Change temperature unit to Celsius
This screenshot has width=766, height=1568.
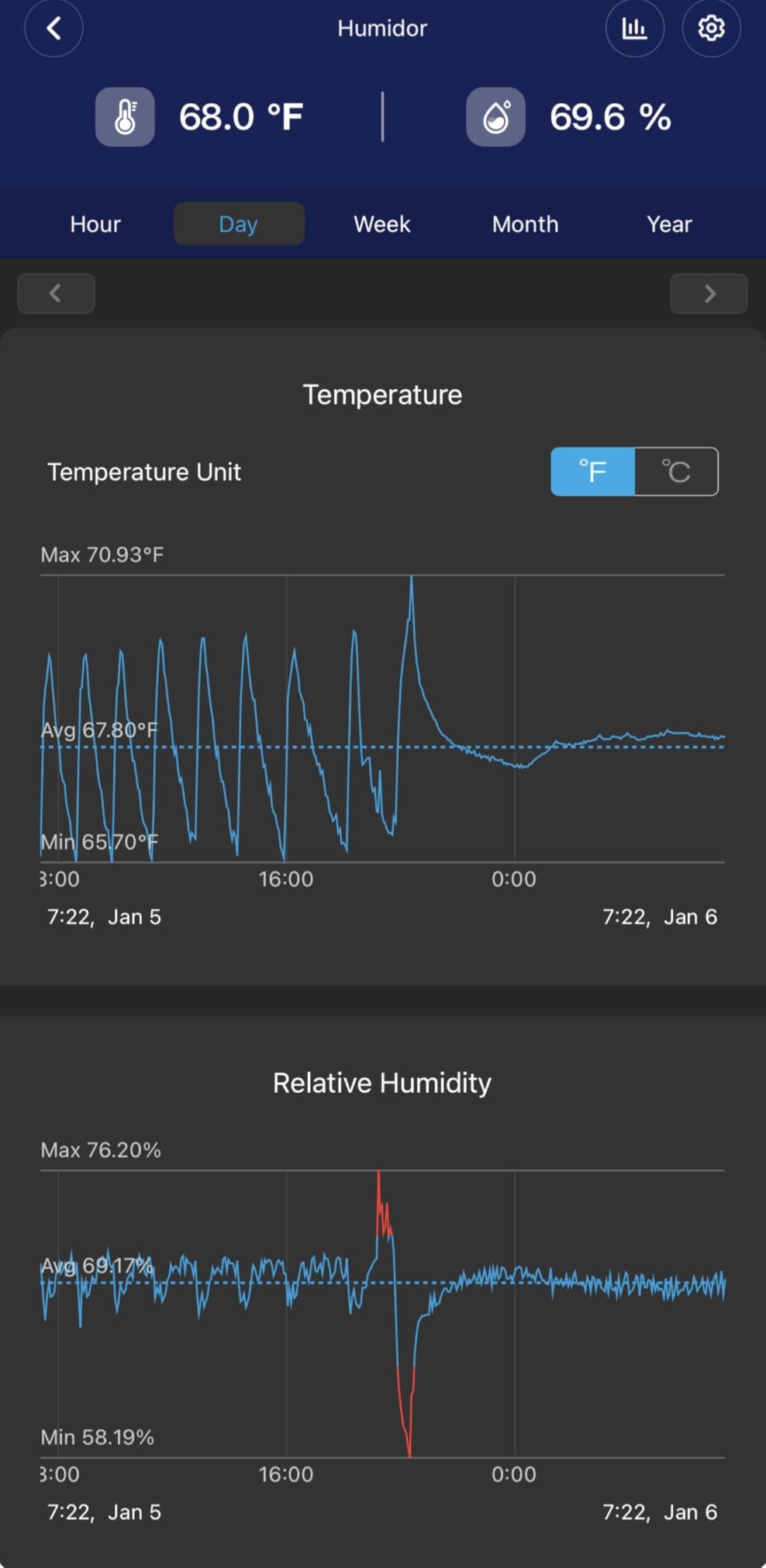click(x=676, y=471)
